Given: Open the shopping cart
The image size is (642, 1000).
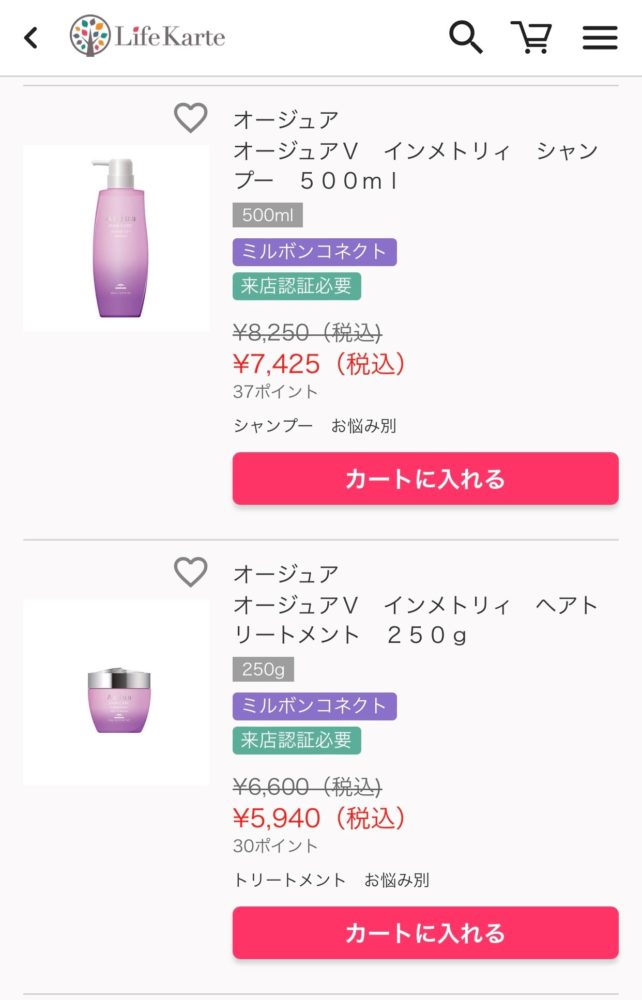Looking at the screenshot, I should (x=531, y=38).
